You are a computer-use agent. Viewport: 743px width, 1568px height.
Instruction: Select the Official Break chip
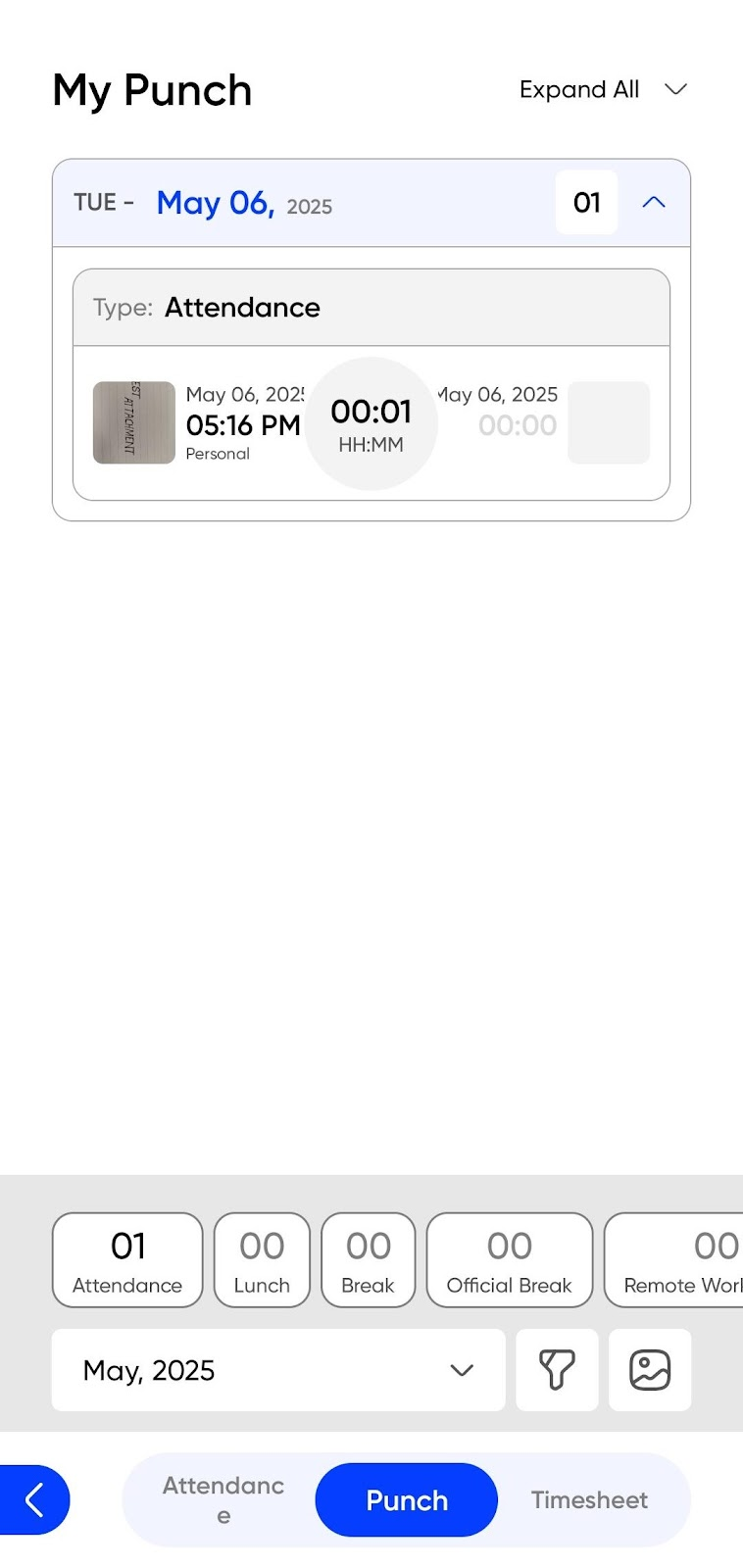tap(510, 1260)
